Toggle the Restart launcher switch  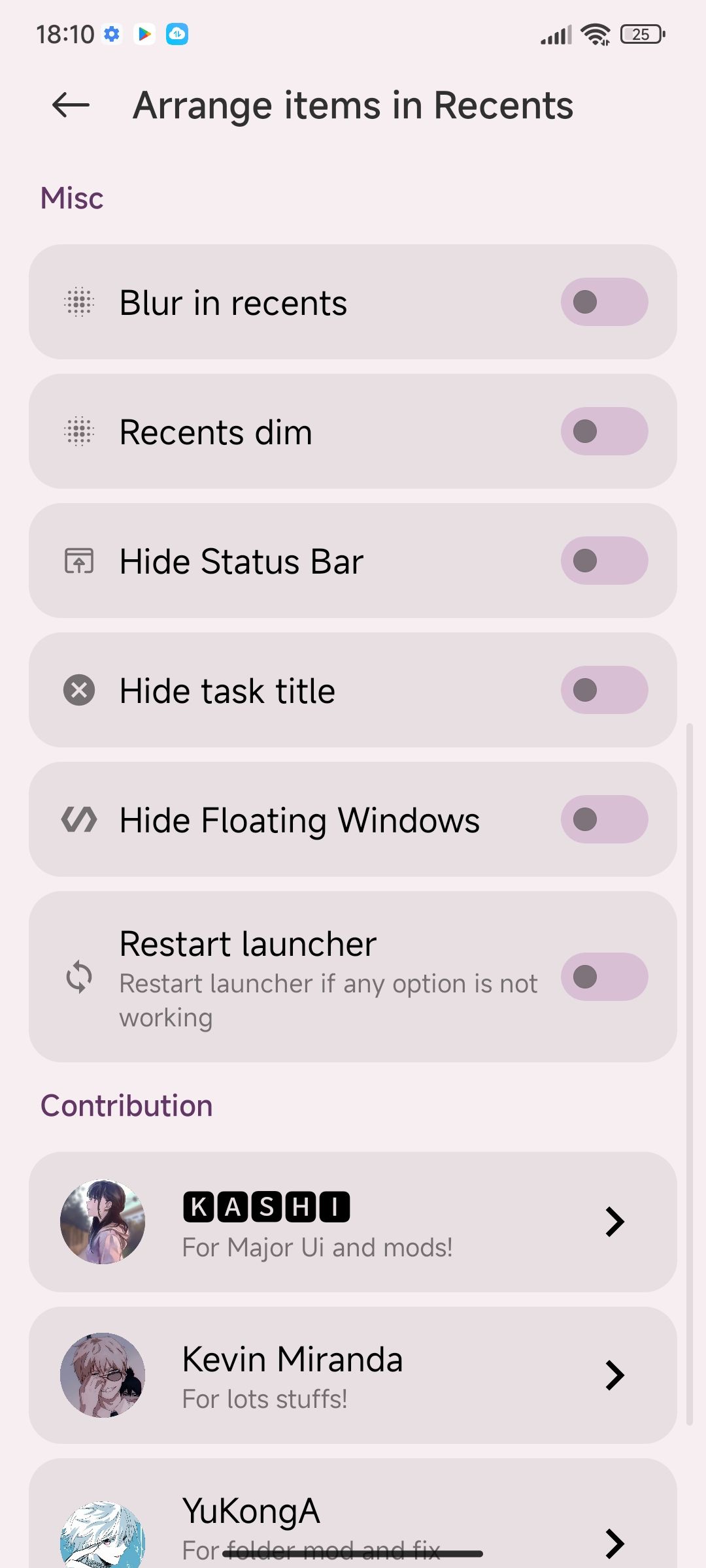tap(603, 977)
